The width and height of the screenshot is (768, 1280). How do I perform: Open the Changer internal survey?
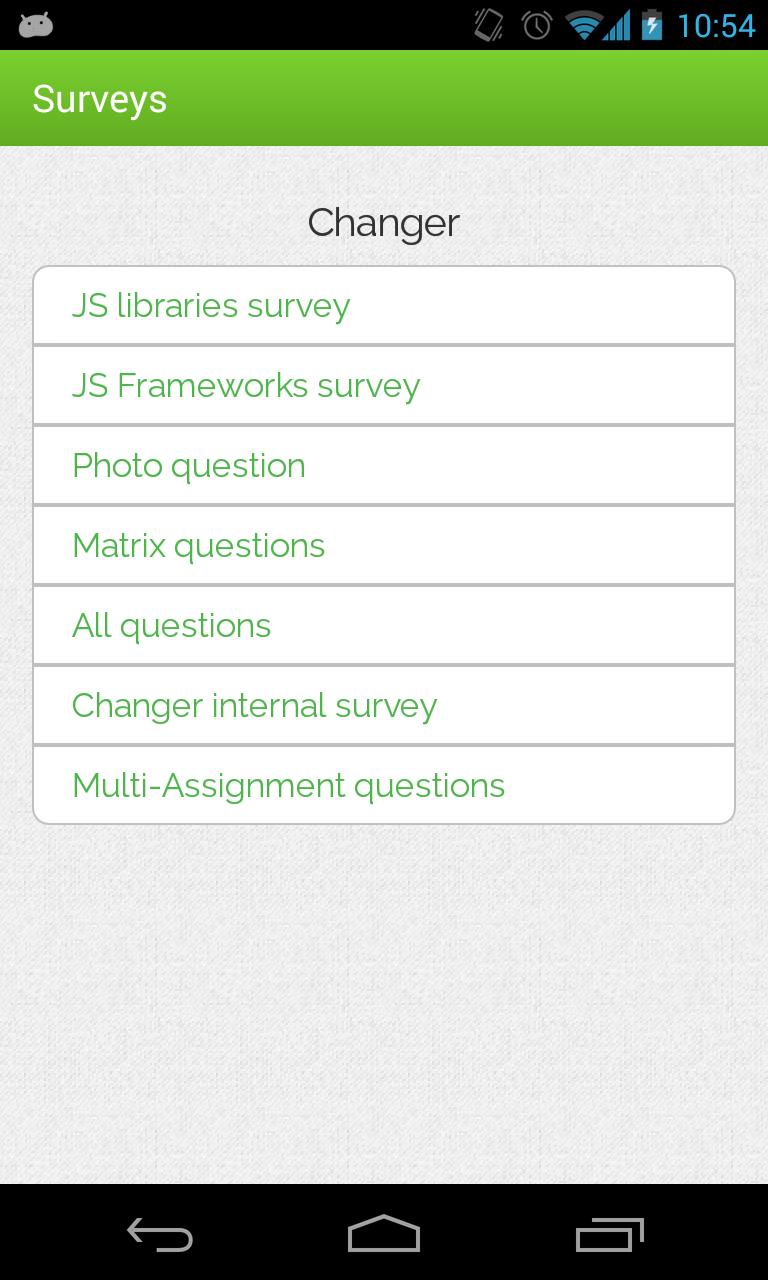click(x=383, y=705)
